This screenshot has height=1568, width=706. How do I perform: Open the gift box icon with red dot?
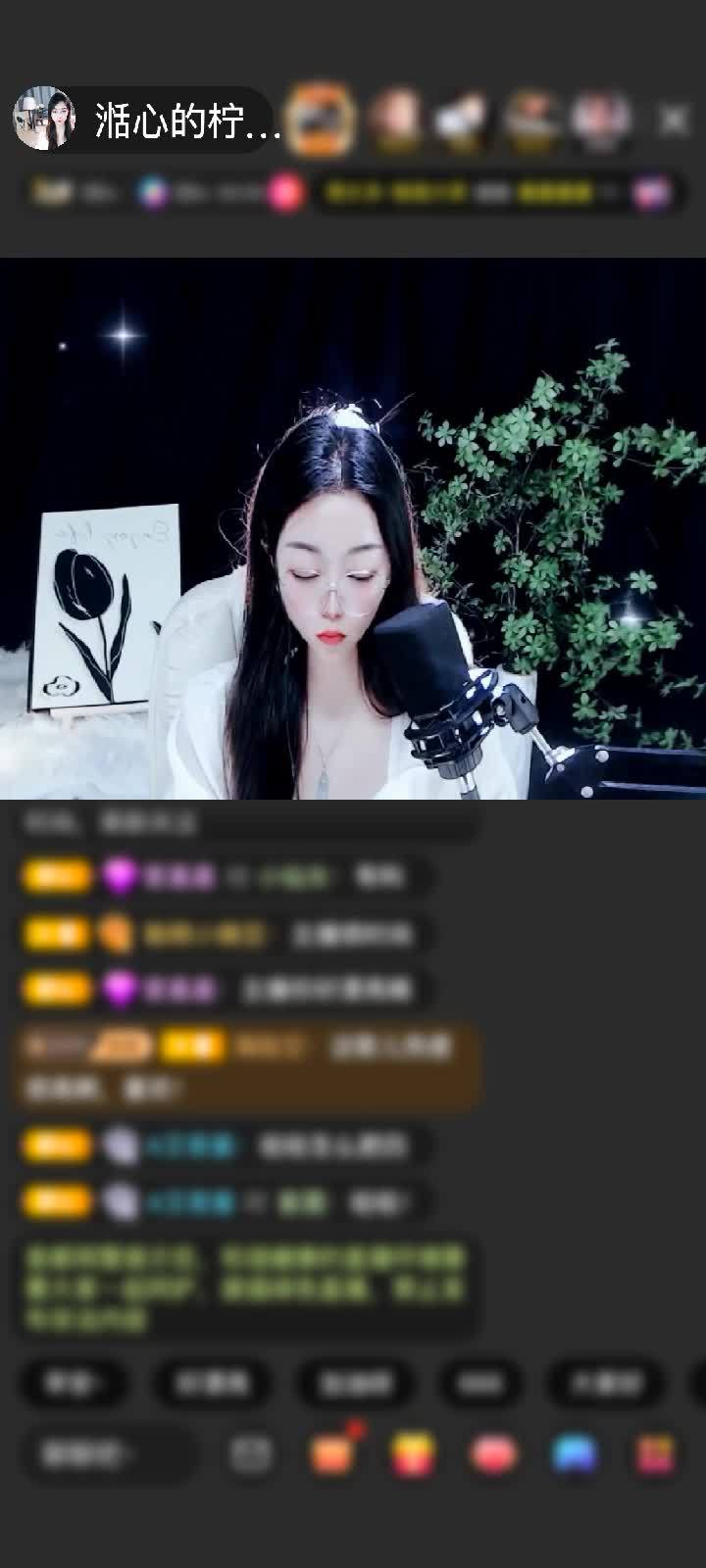(x=332, y=1453)
